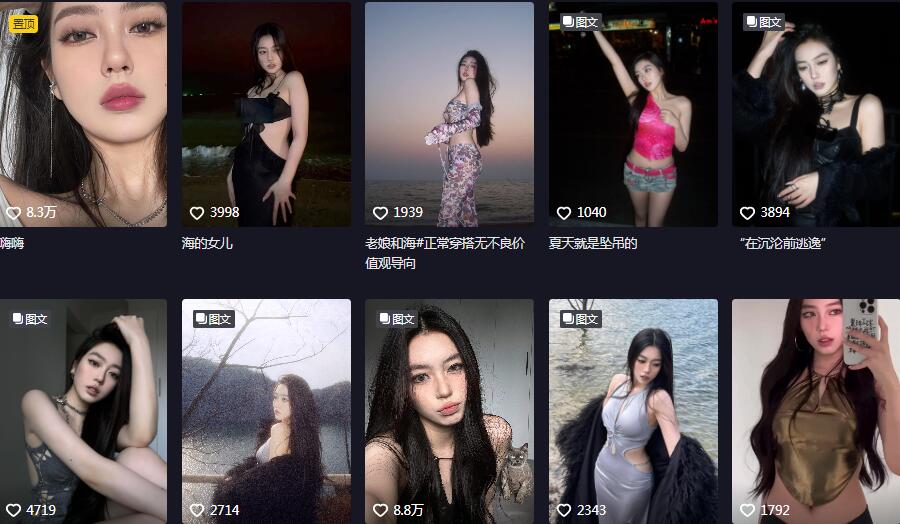The height and width of the screenshot is (524, 900).
Task: Open the photo post with 2343 likes
Action: coord(633,410)
